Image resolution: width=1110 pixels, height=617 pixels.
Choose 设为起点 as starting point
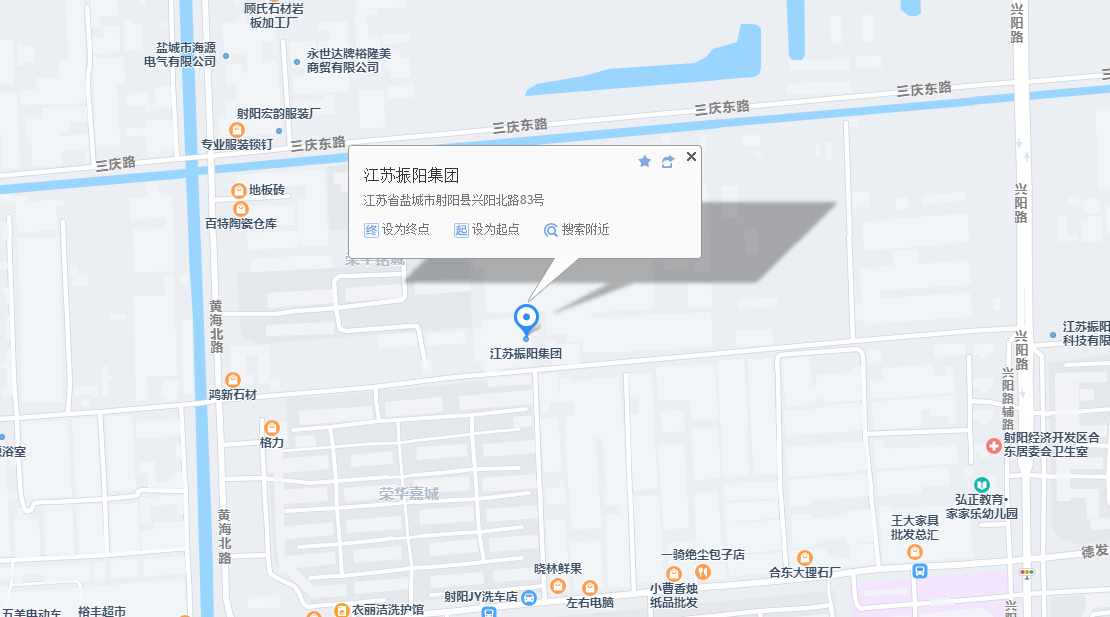(487, 230)
